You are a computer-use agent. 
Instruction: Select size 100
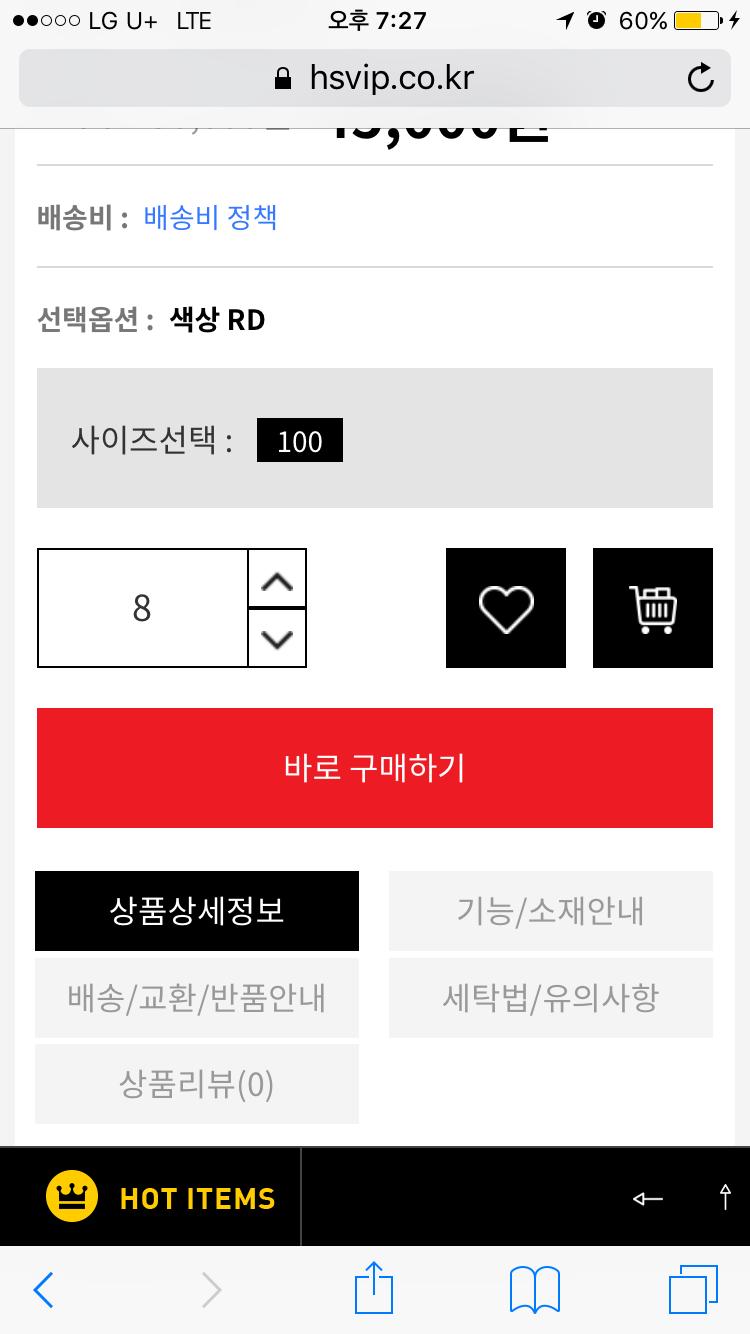[299, 441]
